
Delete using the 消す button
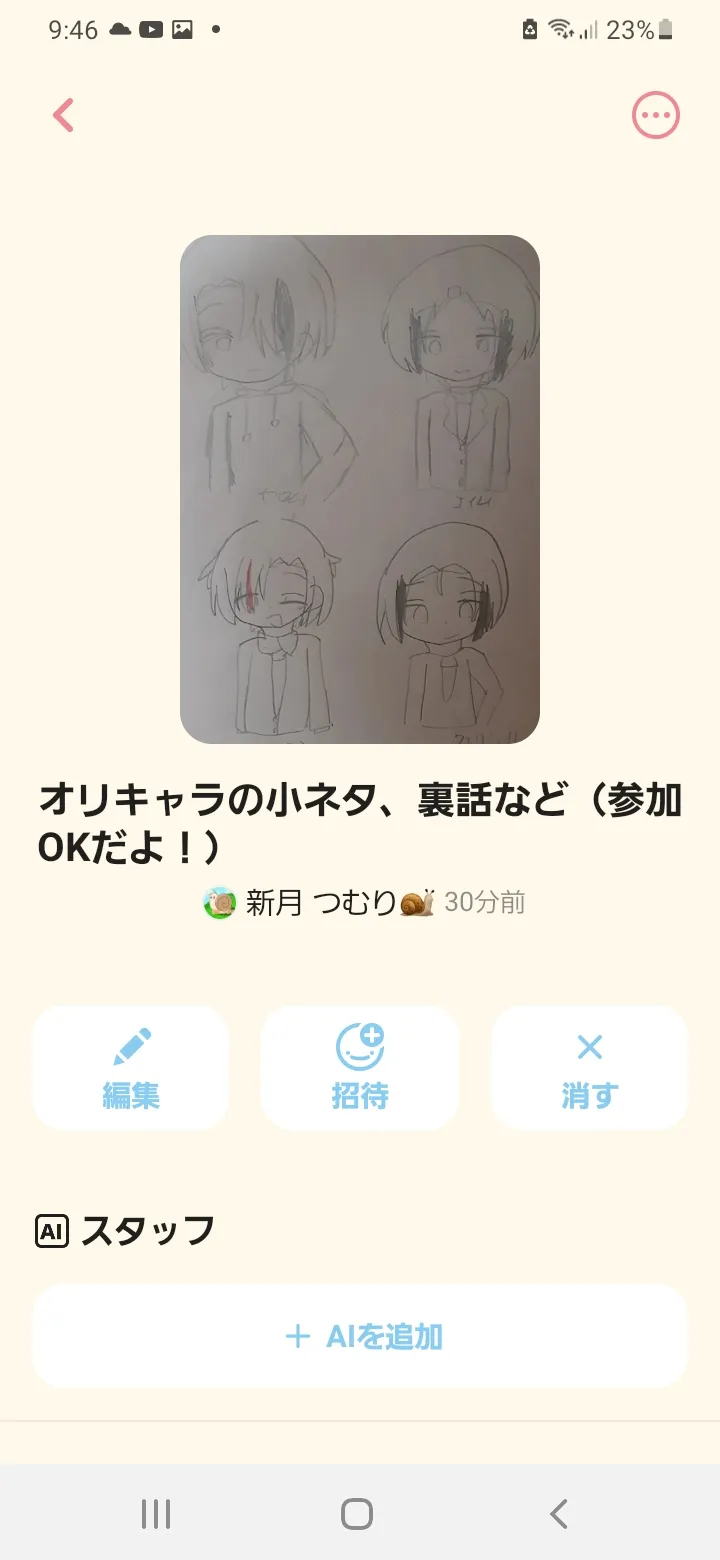tap(589, 1067)
